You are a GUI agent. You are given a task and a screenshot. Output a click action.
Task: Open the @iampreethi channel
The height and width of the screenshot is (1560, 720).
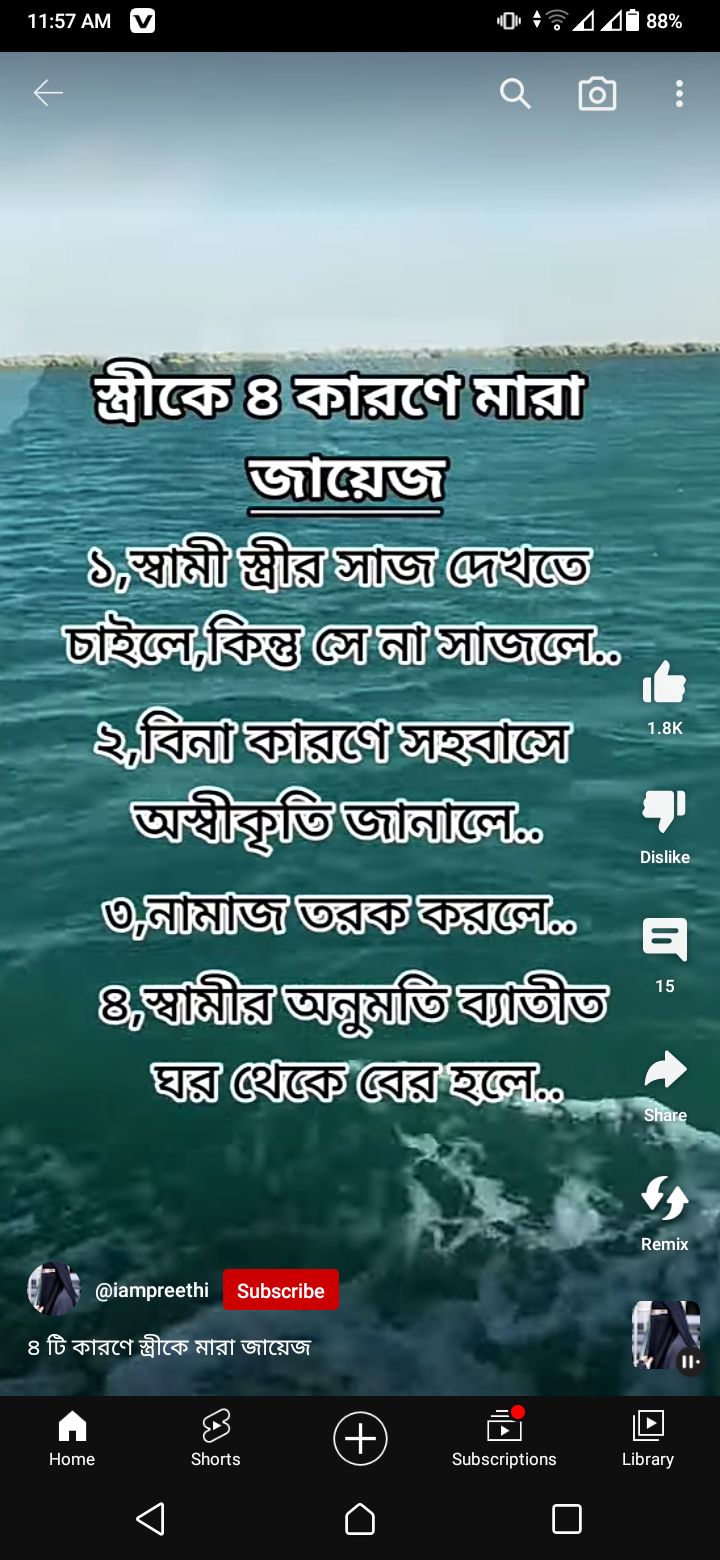point(152,1290)
